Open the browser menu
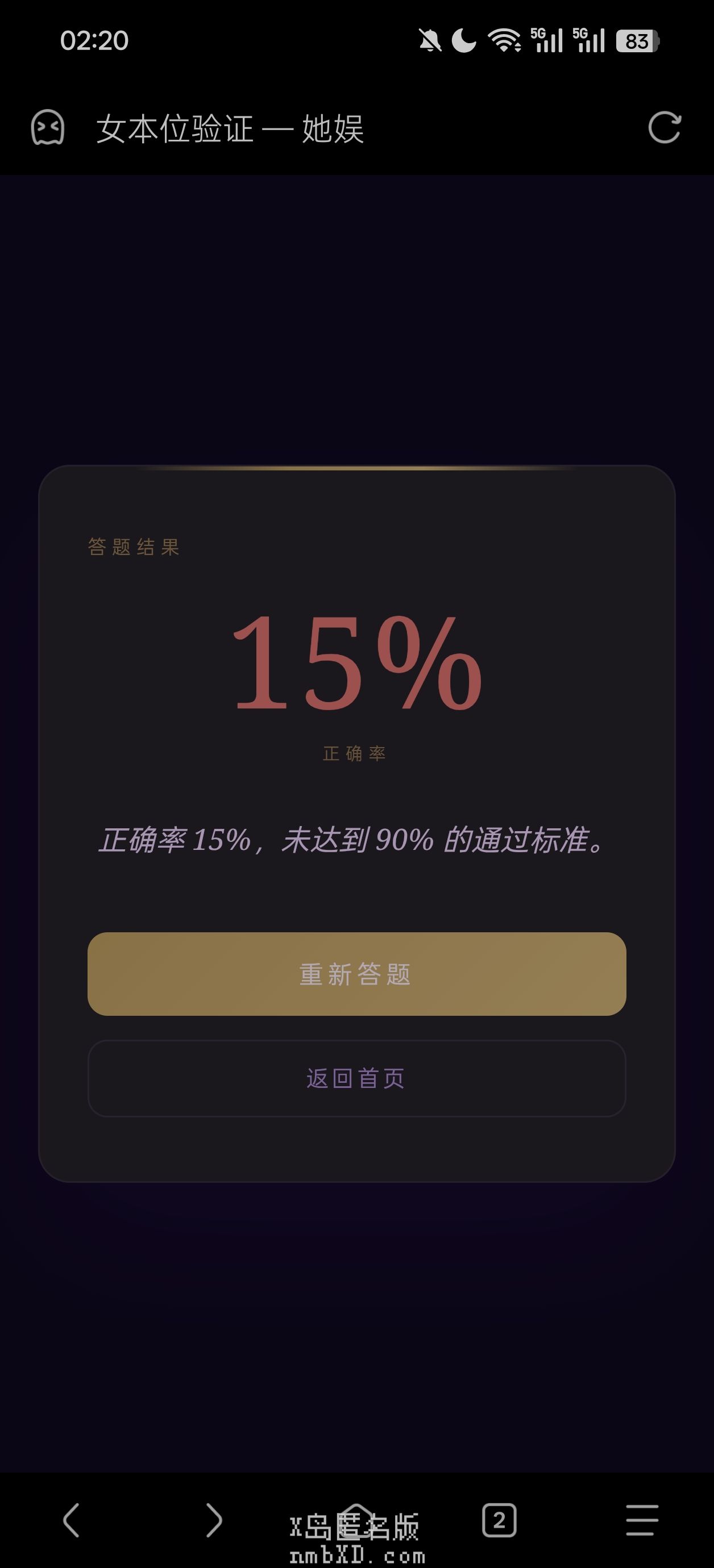The width and height of the screenshot is (714, 1568). 642,1520
